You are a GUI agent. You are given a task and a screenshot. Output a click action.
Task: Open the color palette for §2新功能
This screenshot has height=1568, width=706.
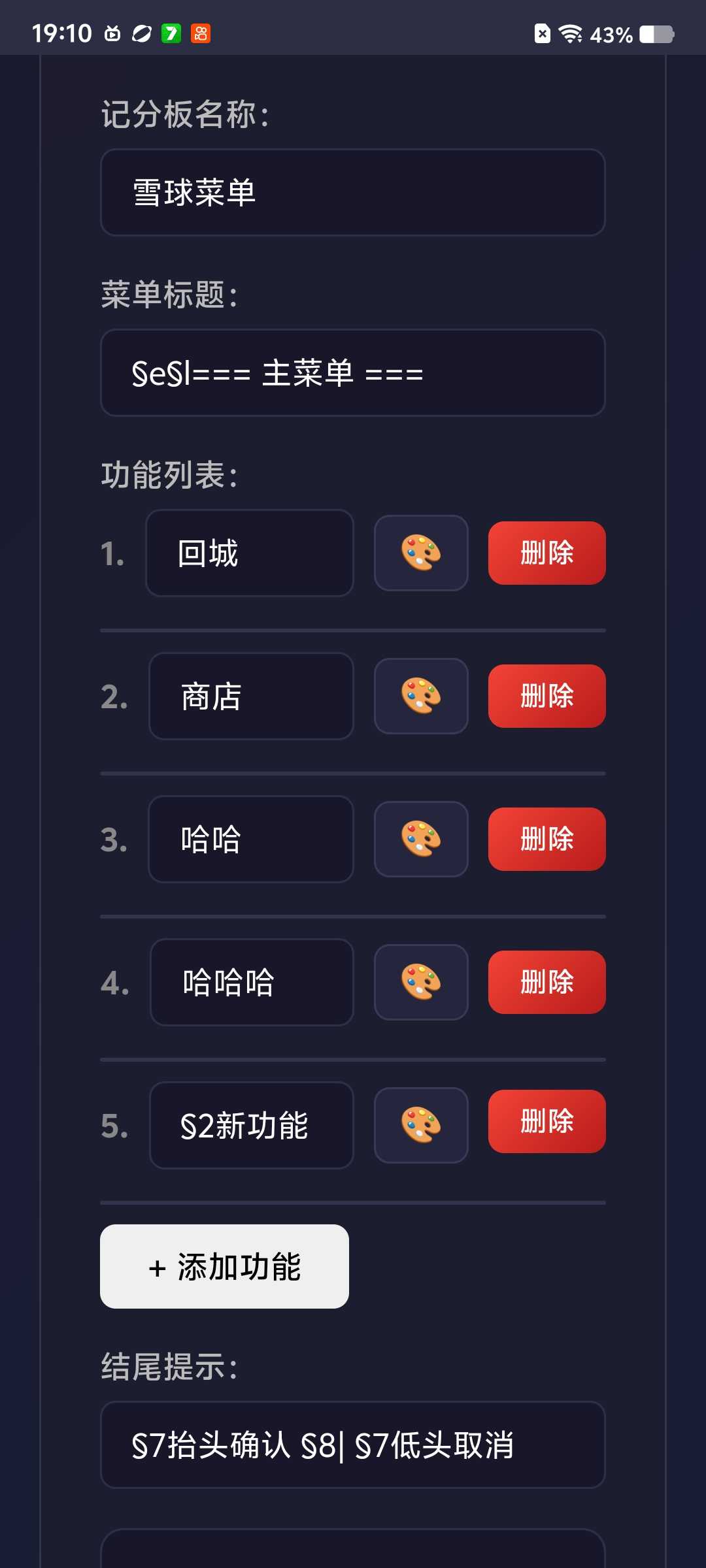coord(421,1126)
